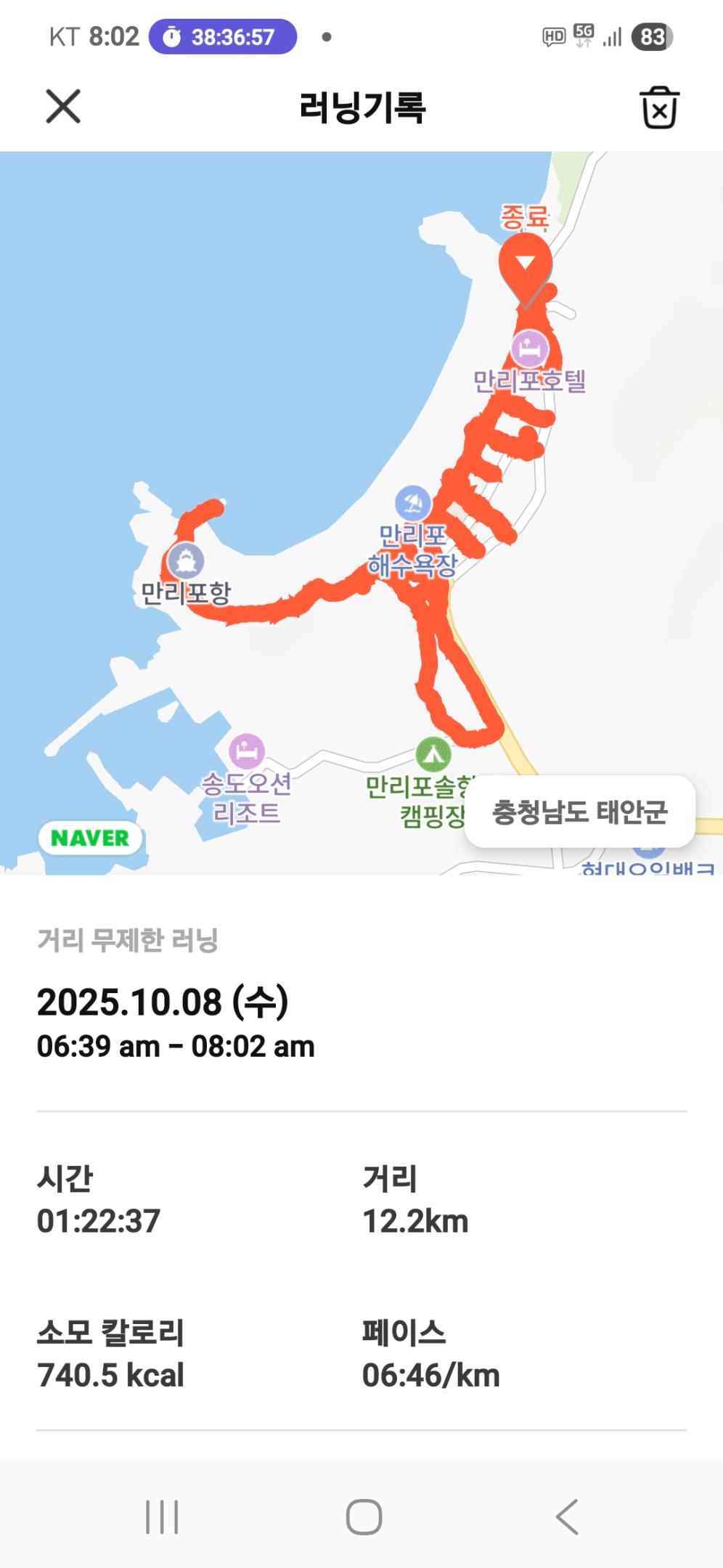Go back using system navigation

[x=567, y=1516]
